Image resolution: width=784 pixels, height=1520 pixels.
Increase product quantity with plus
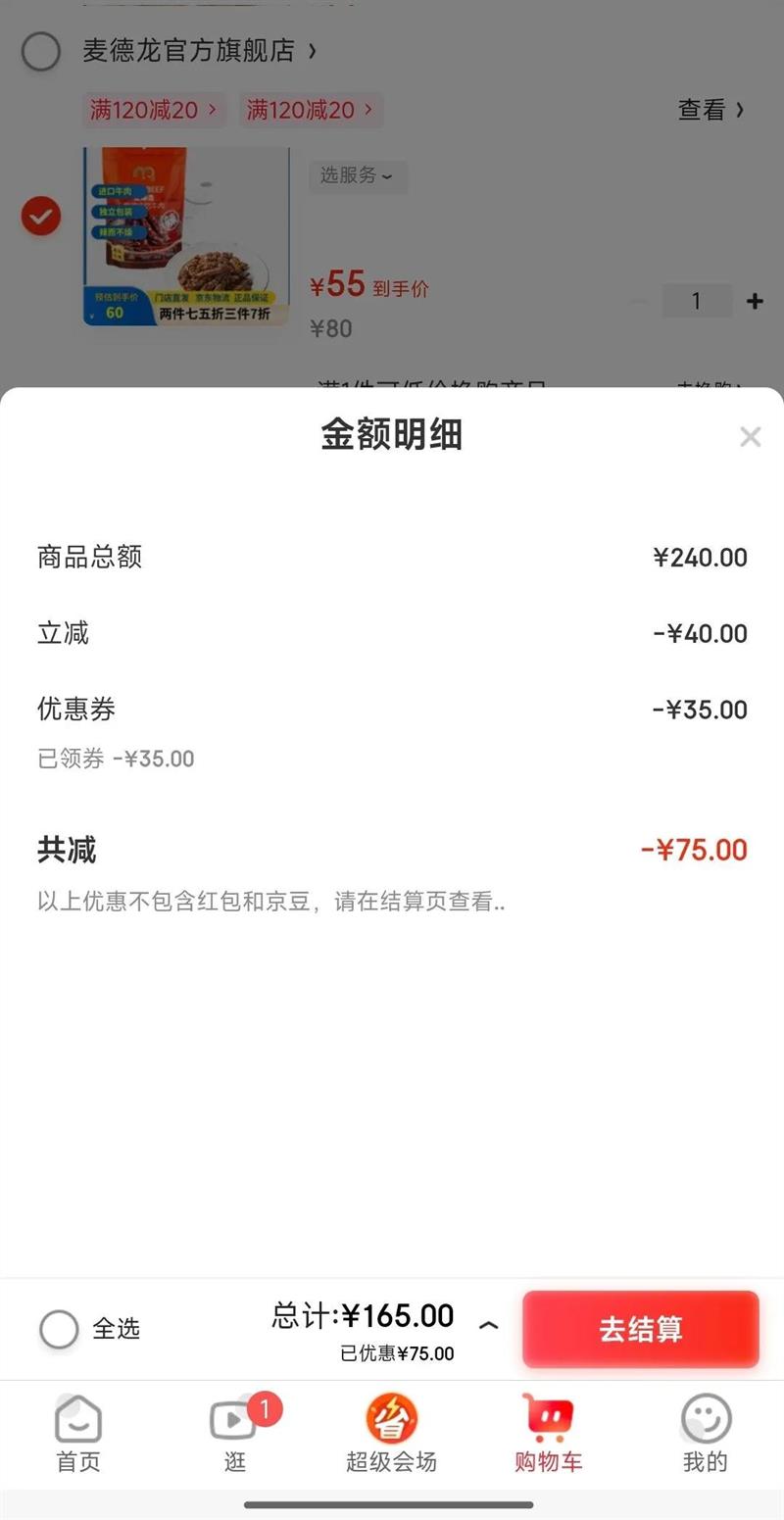point(754,301)
